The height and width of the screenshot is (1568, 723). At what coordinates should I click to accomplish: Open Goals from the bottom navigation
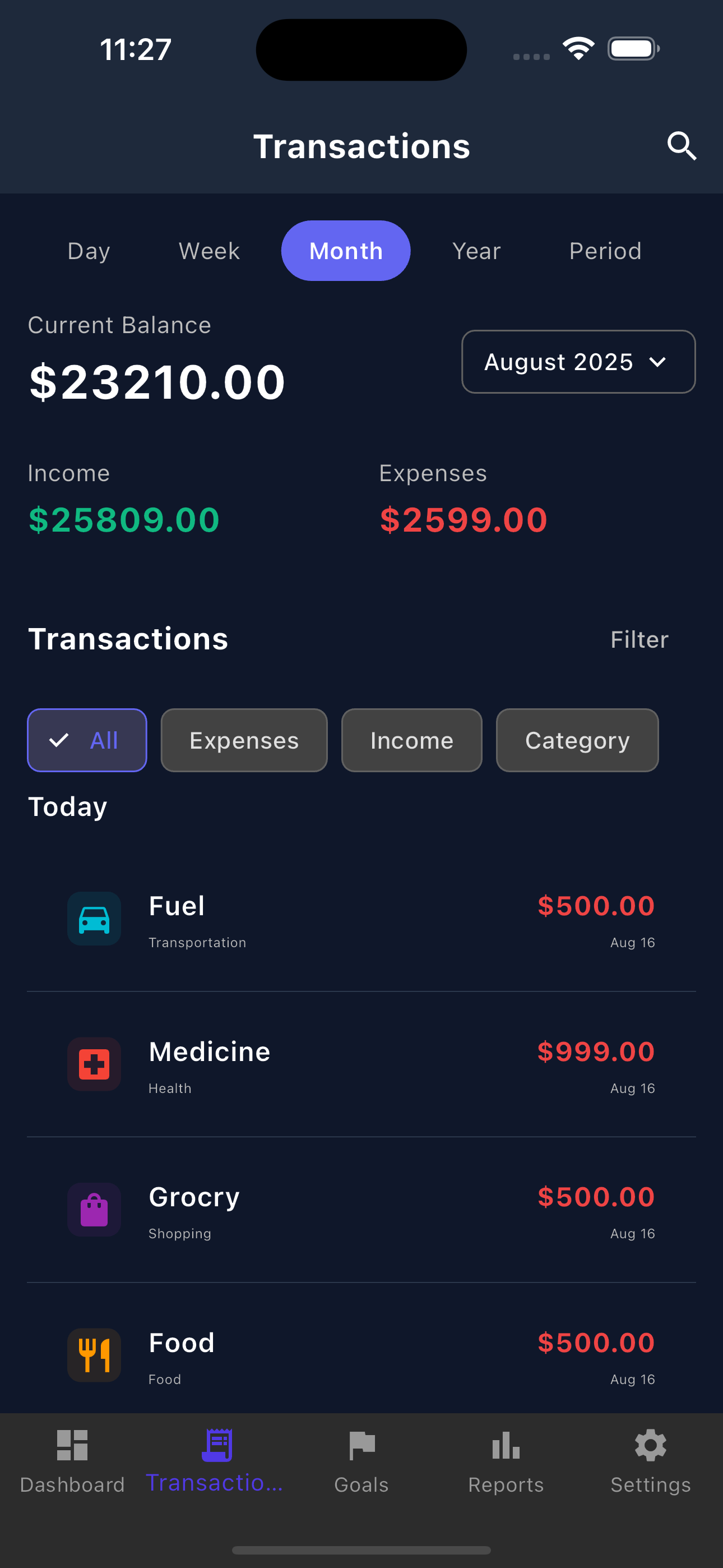pyautogui.click(x=361, y=1467)
